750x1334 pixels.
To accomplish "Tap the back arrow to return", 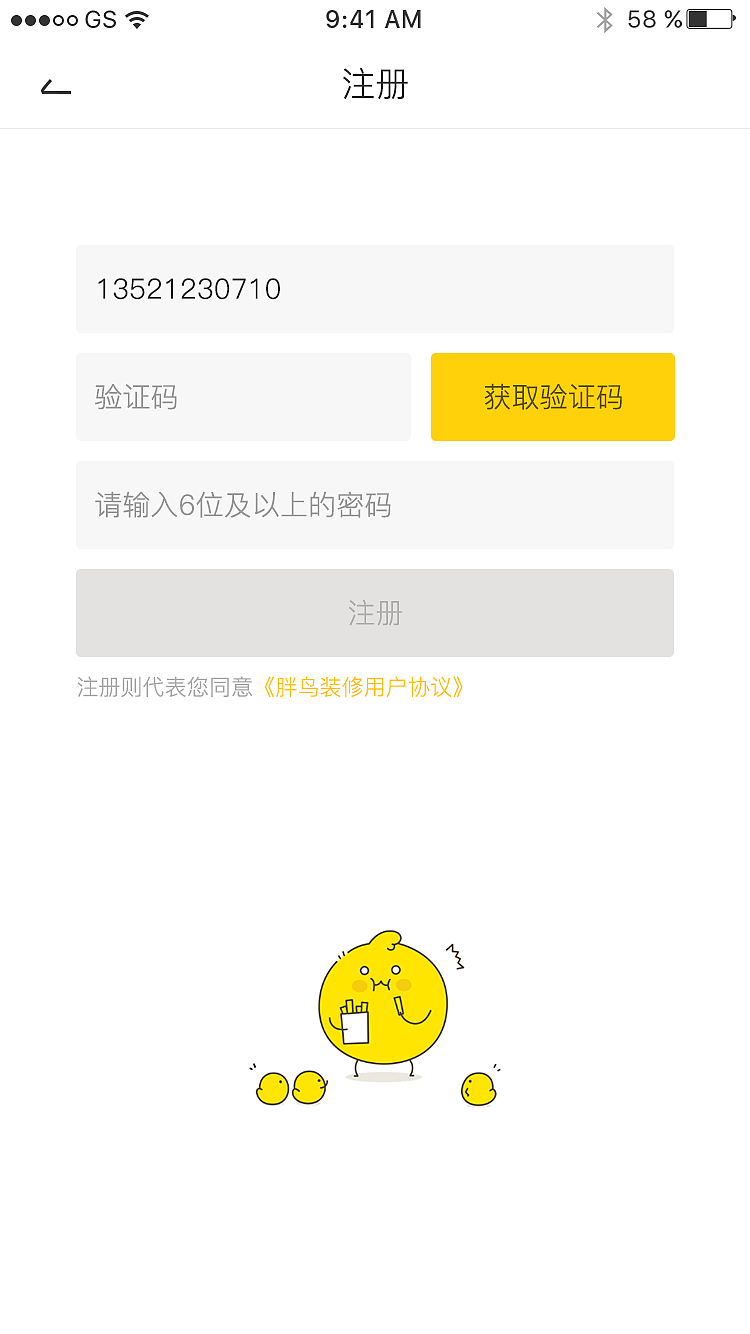I will 56,86.
